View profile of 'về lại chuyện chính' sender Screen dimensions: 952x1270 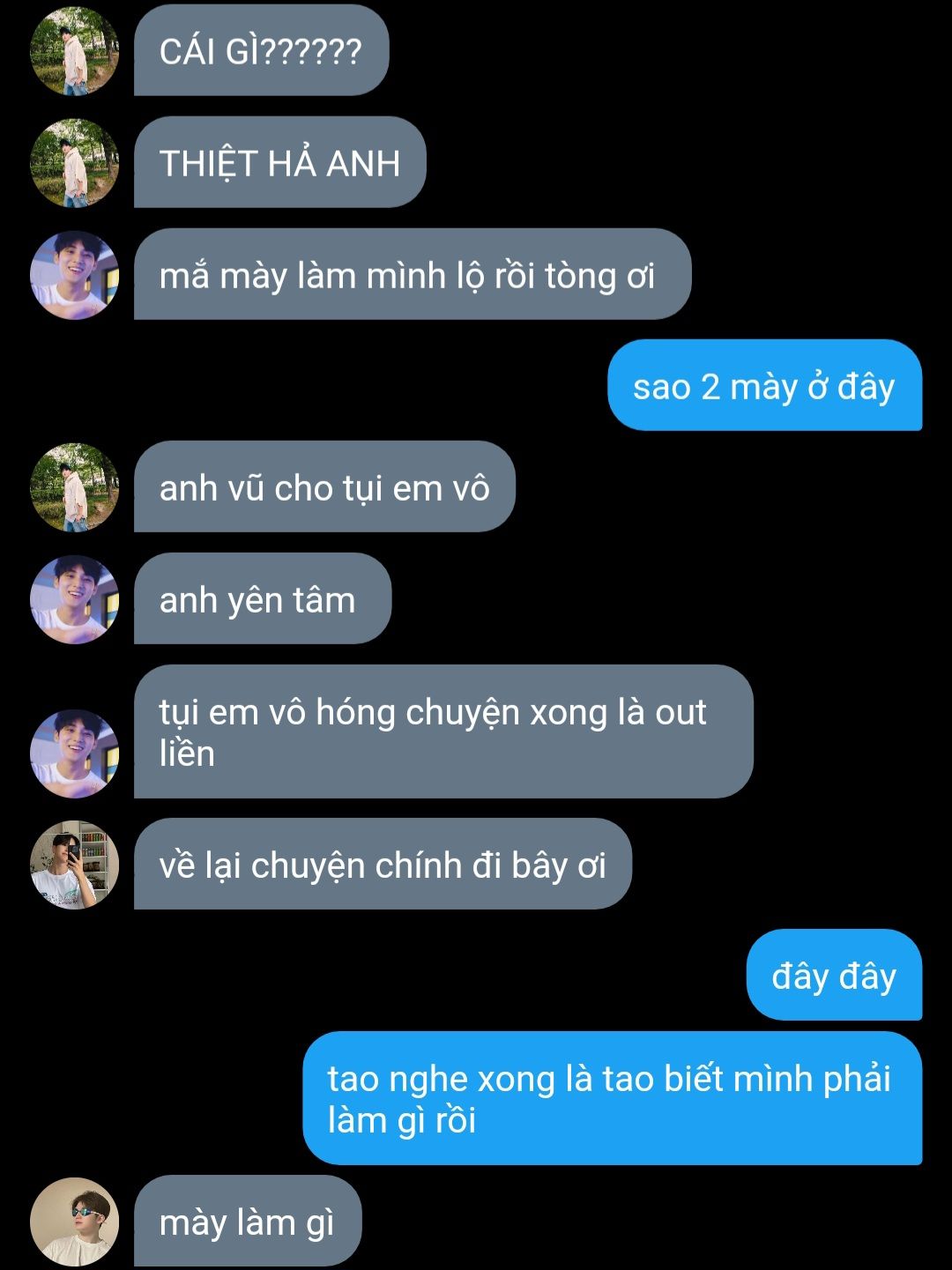pos(74,865)
